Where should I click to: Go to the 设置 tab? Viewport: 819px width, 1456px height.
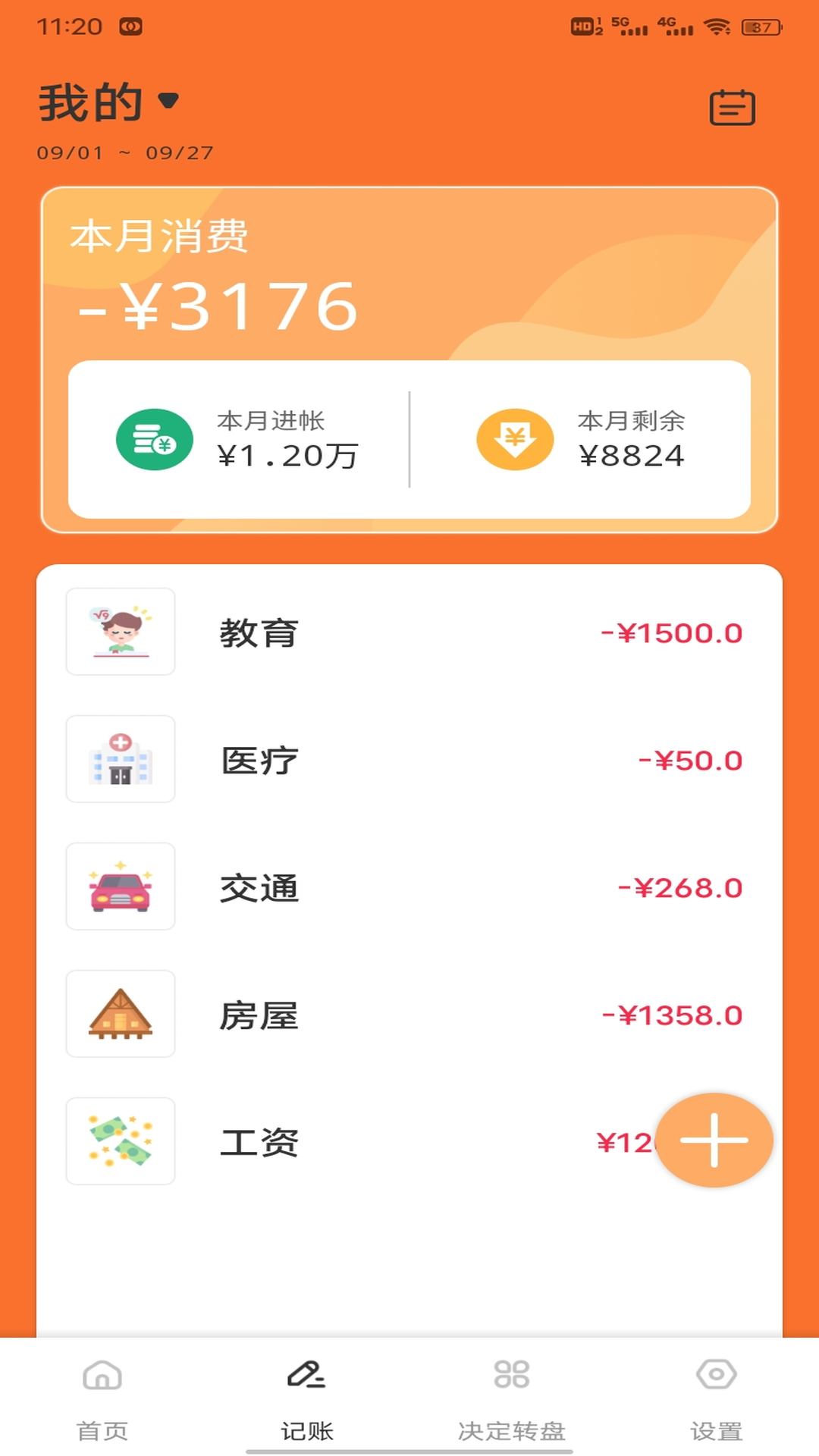click(715, 1410)
